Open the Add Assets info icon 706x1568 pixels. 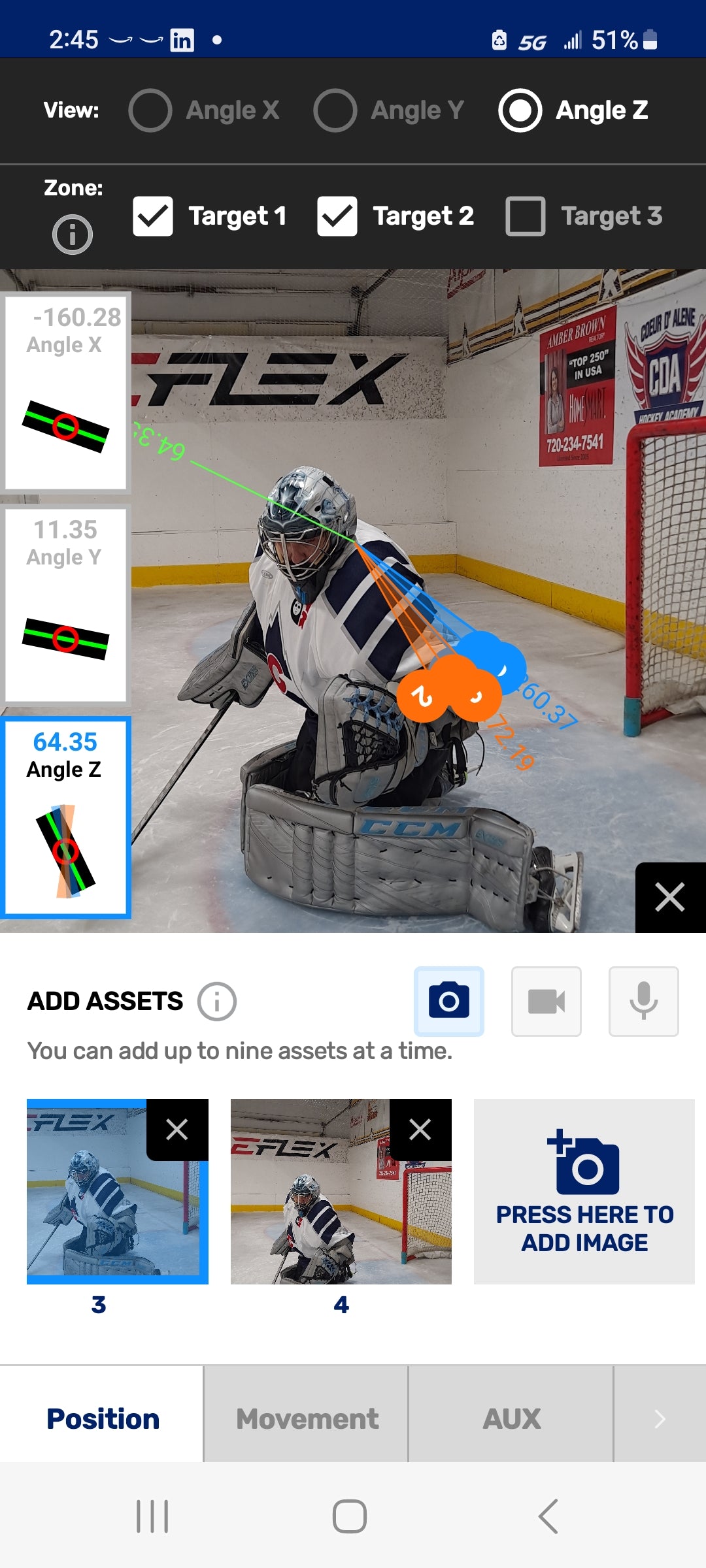coord(217,1001)
